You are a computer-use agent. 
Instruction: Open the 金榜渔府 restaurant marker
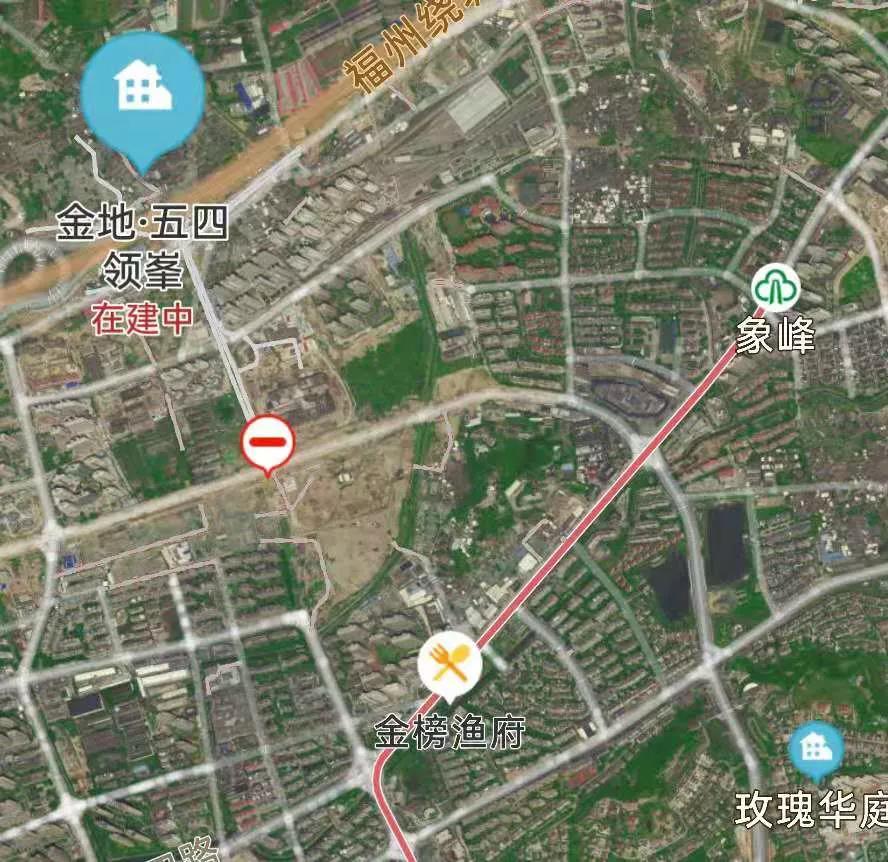(450, 662)
